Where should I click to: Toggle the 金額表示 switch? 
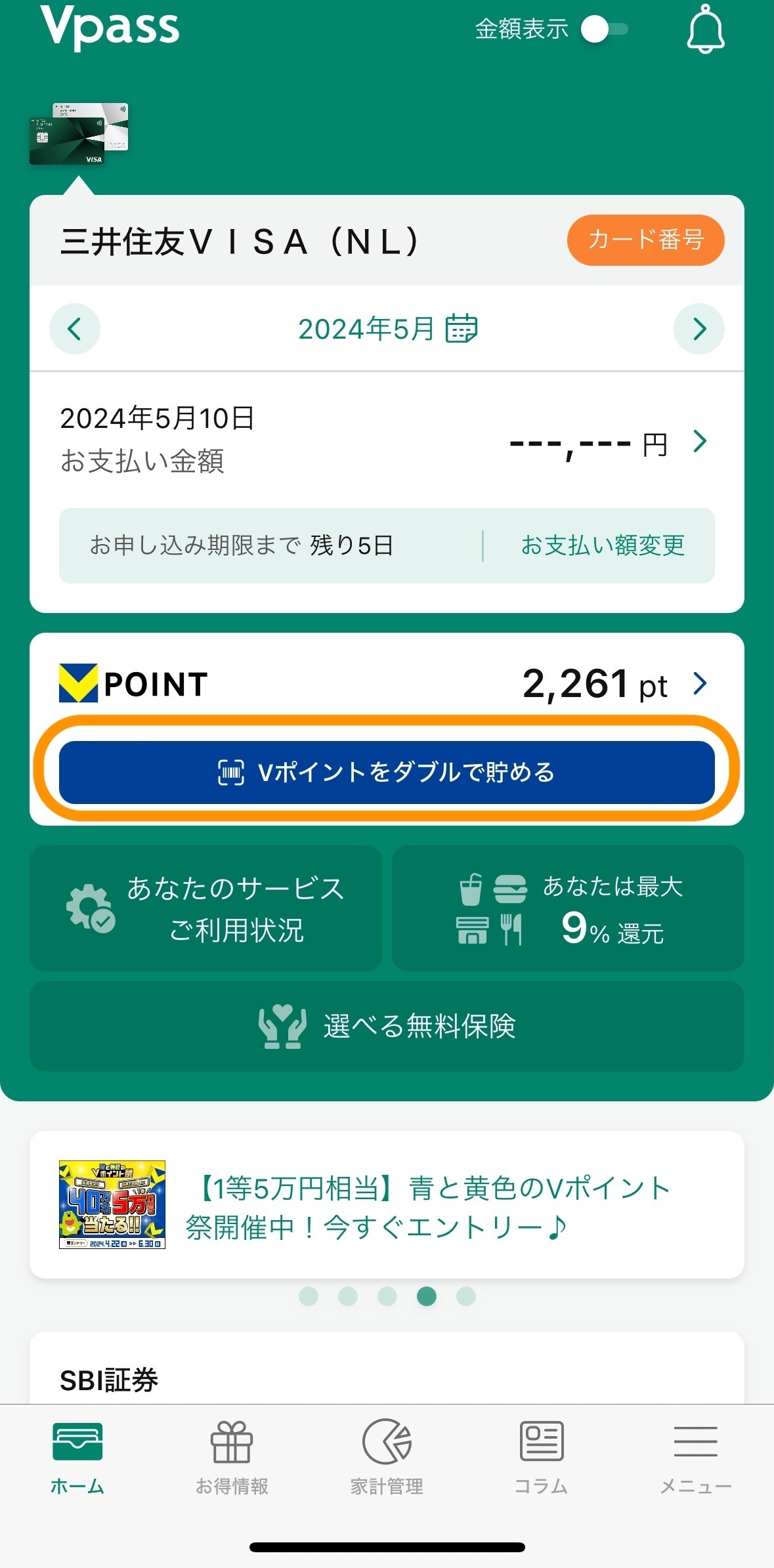pos(605,30)
